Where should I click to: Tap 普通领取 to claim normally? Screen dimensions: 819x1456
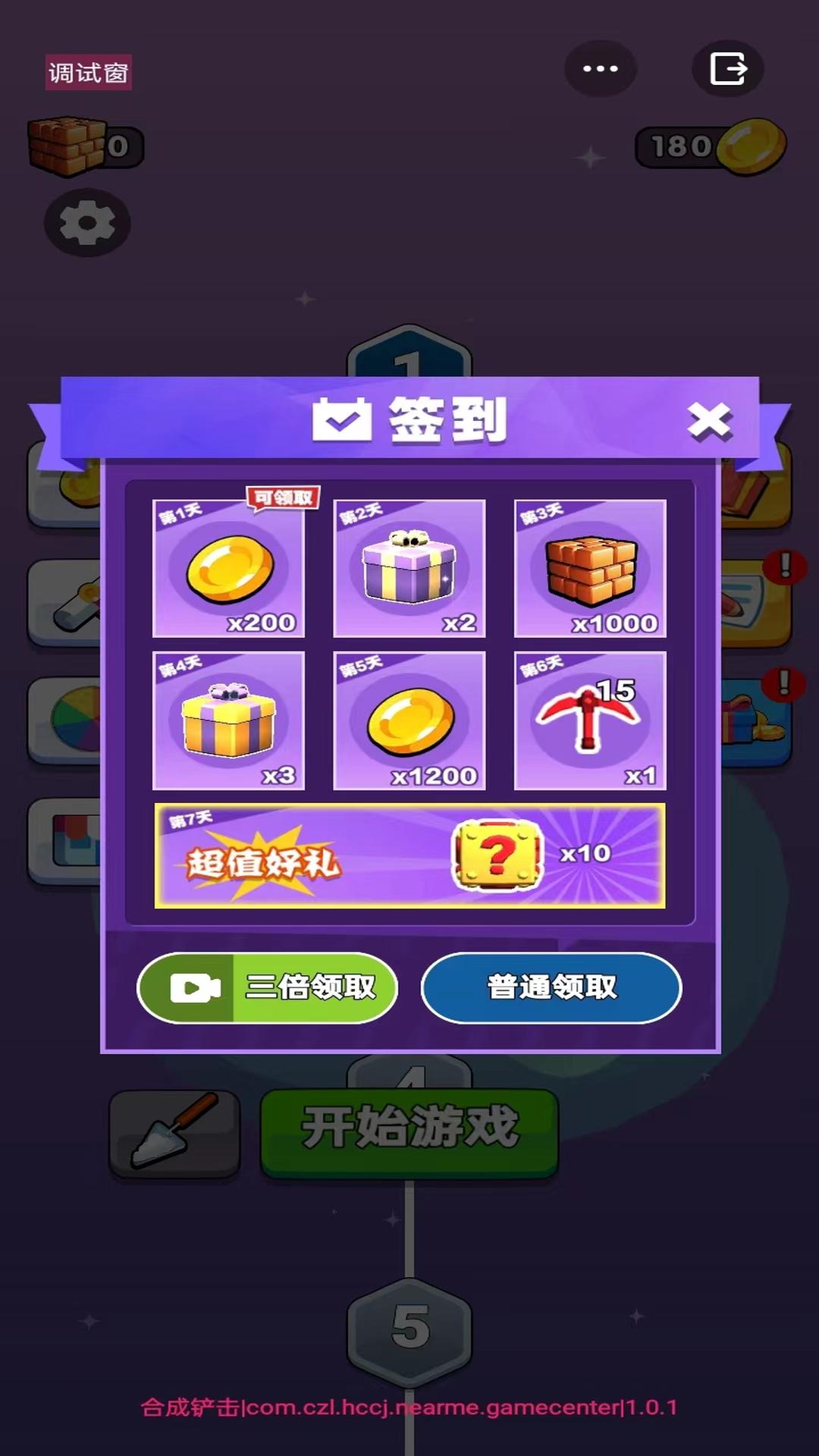point(551,987)
